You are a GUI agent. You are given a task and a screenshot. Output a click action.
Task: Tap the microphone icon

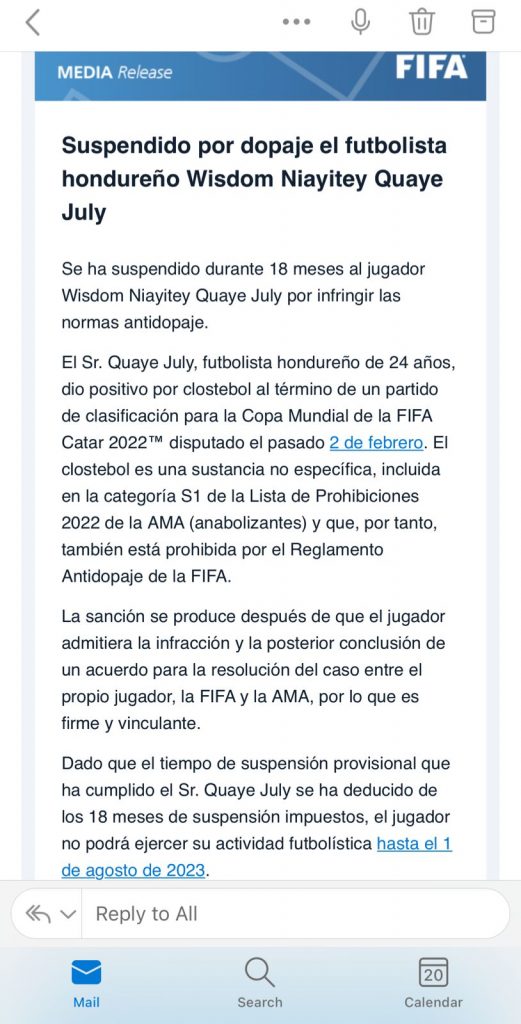click(x=360, y=22)
